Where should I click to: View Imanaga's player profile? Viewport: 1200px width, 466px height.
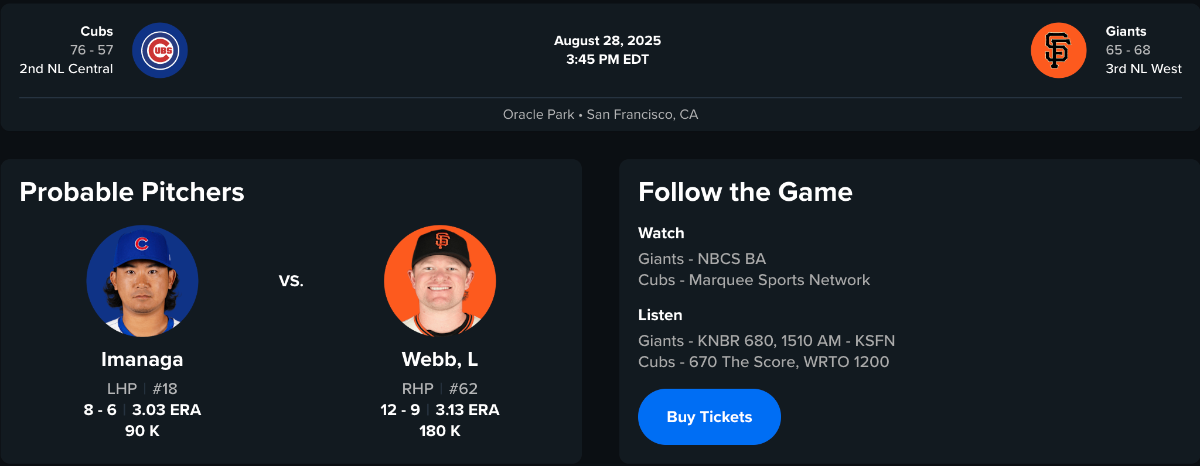click(142, 359)
